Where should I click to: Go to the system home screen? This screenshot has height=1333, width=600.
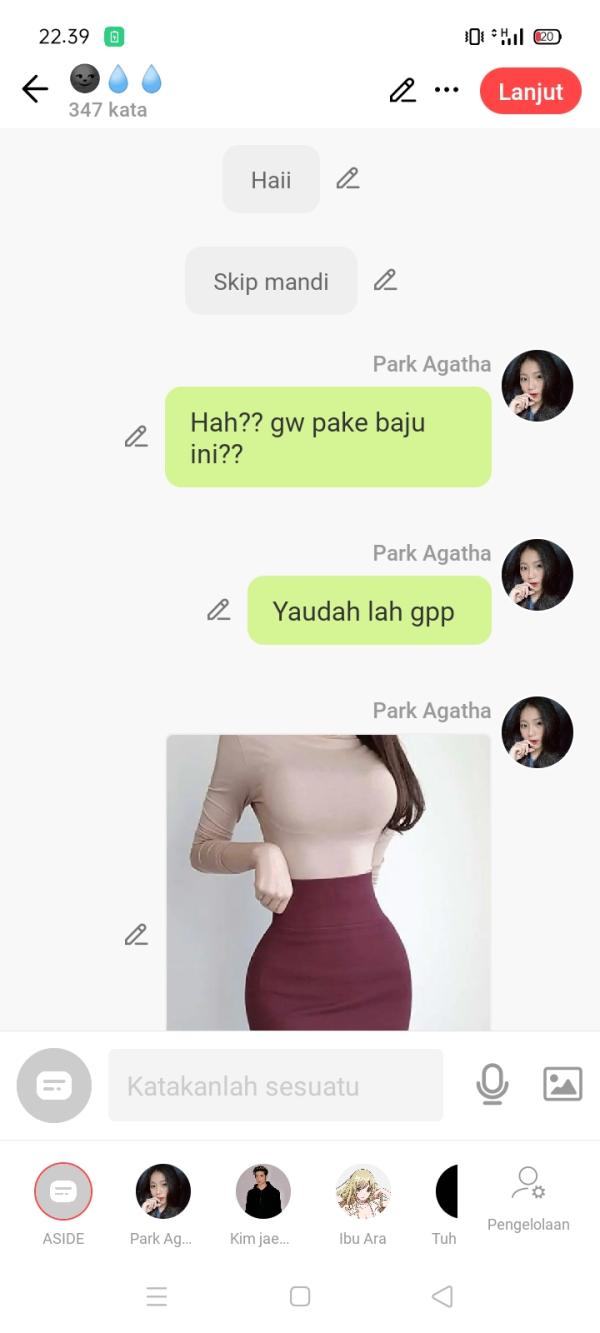click(300, 1296)
